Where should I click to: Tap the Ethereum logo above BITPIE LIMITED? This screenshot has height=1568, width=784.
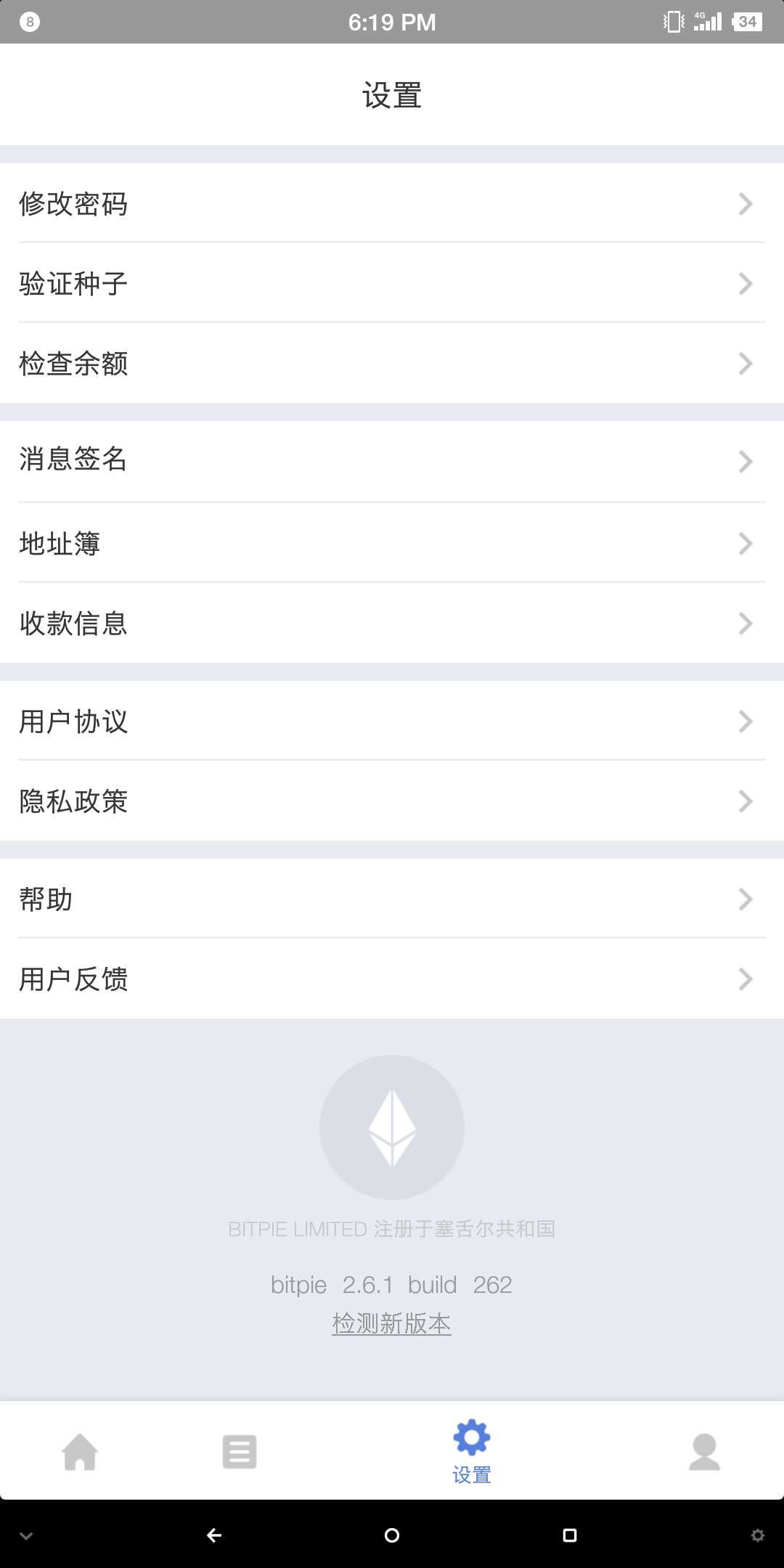click(392, 1127)
